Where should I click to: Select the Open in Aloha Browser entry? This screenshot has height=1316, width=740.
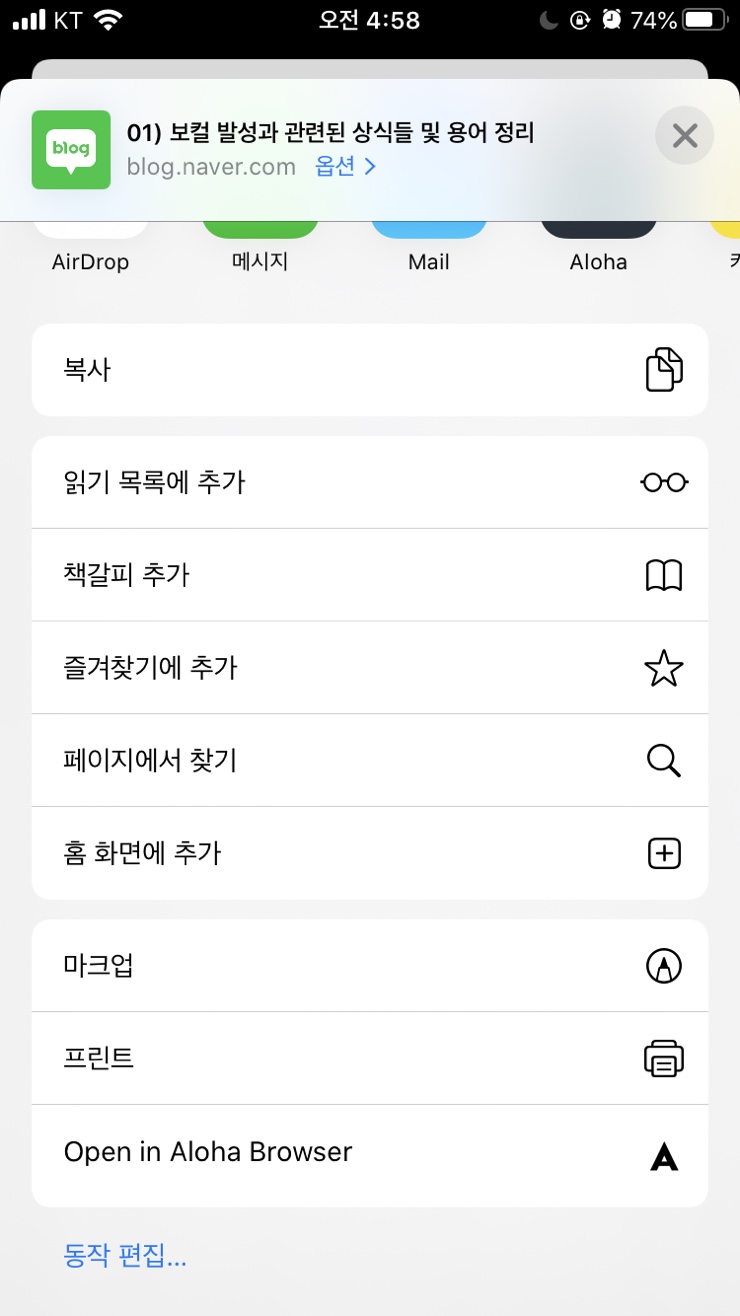point(370,1151)
